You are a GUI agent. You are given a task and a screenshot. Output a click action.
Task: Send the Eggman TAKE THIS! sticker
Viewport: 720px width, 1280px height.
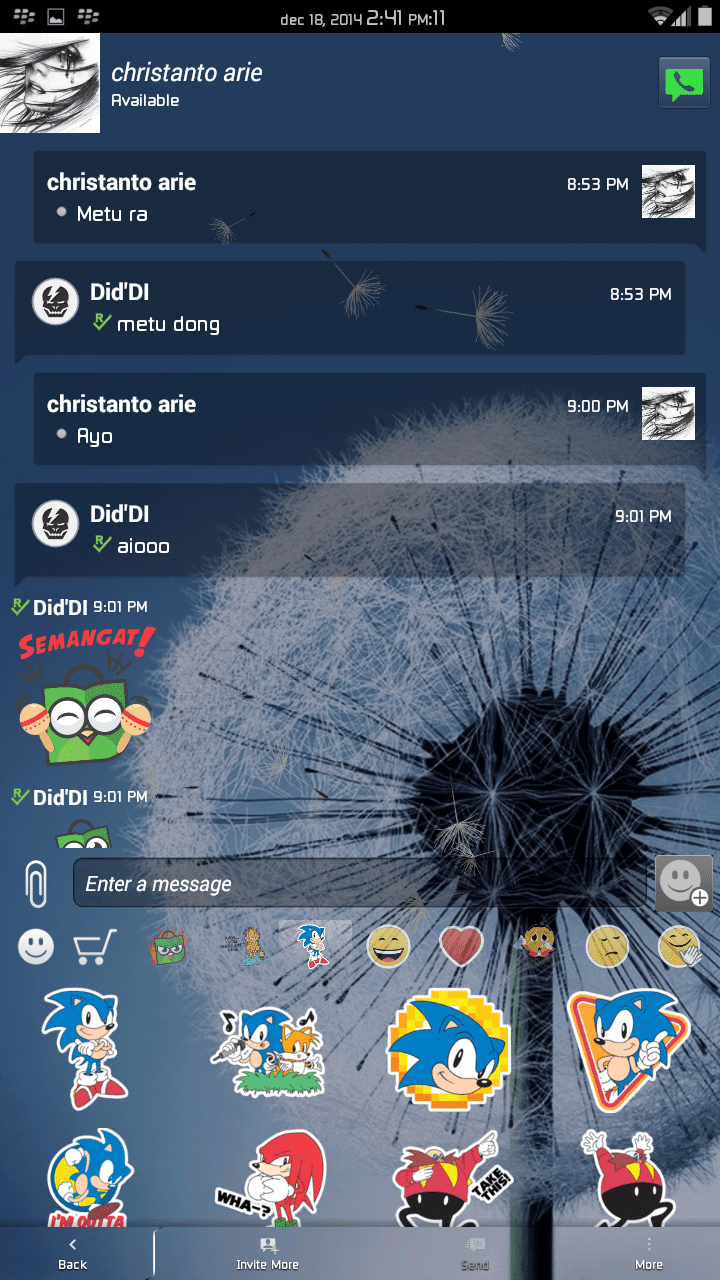point(448,1180)
